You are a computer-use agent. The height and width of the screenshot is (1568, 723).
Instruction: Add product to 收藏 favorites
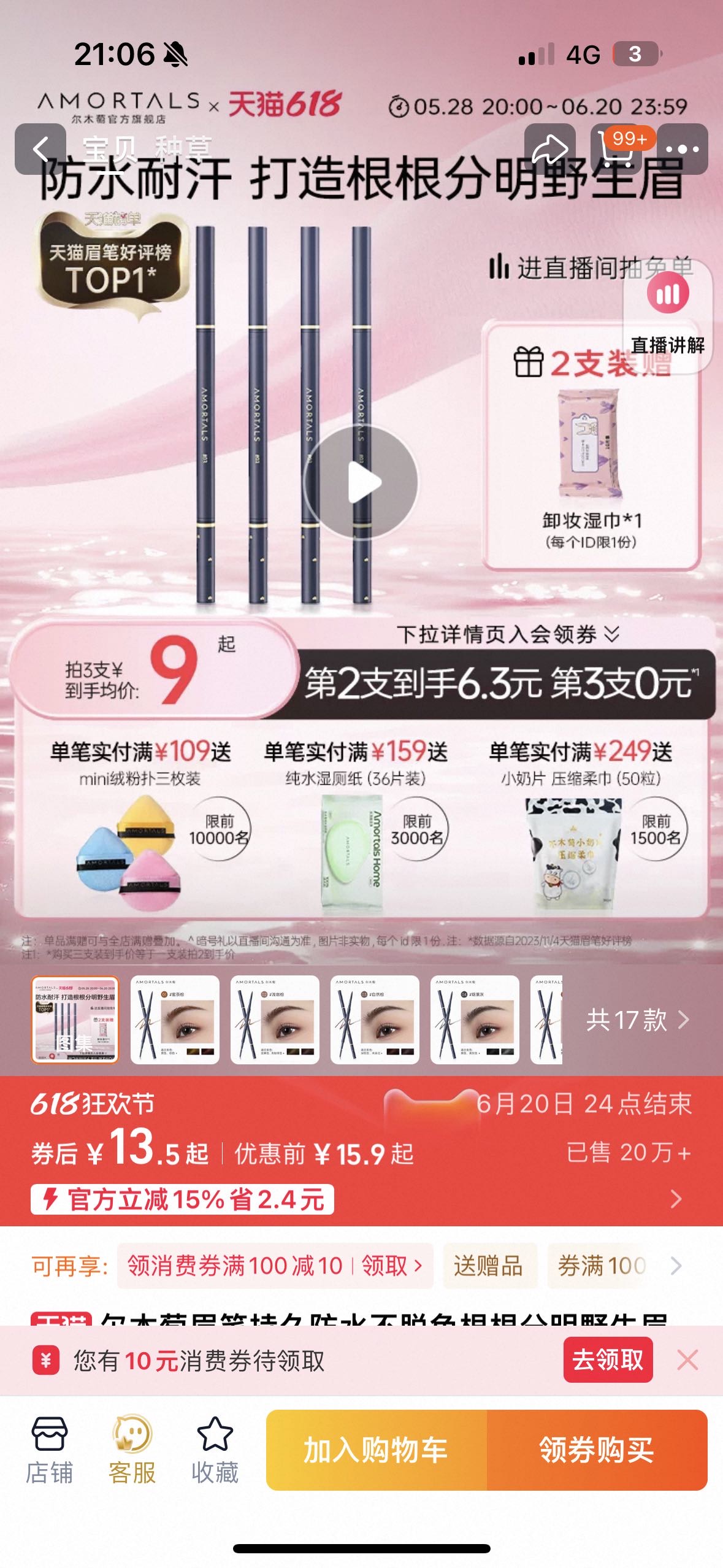tap(215, 1450)
